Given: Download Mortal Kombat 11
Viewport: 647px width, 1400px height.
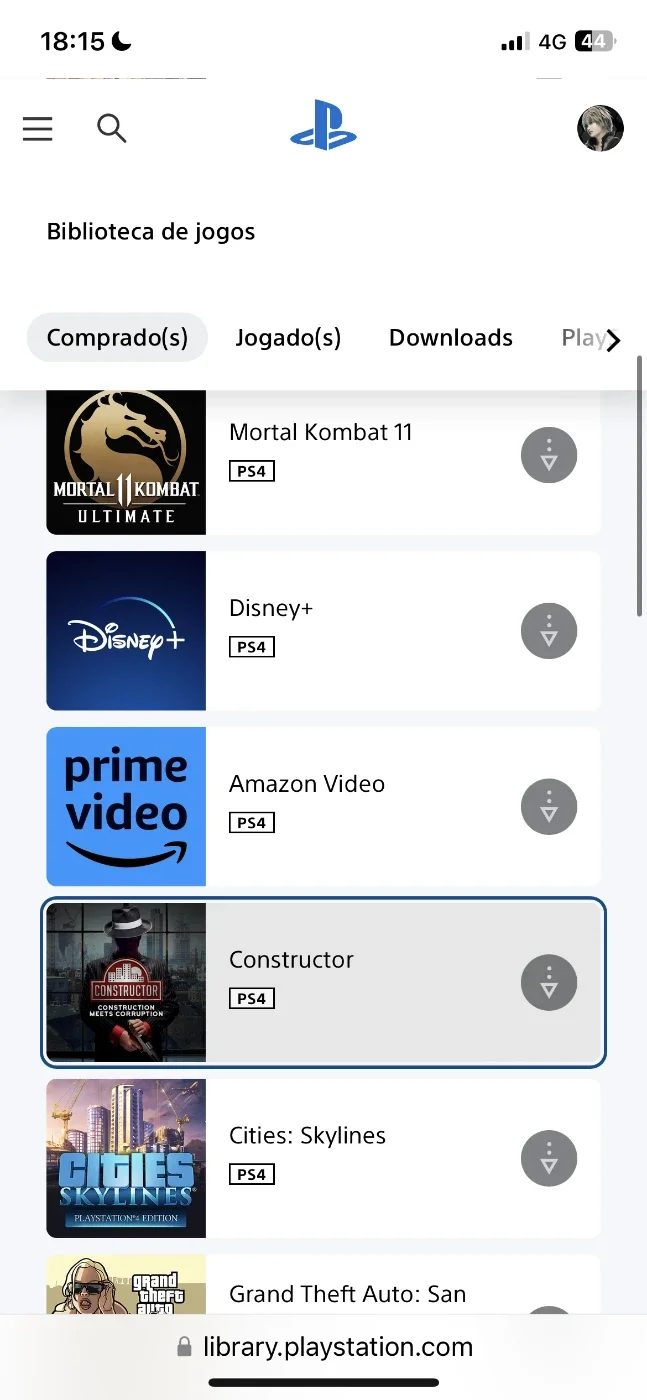Looking at the screenshot, I should 549,455.
